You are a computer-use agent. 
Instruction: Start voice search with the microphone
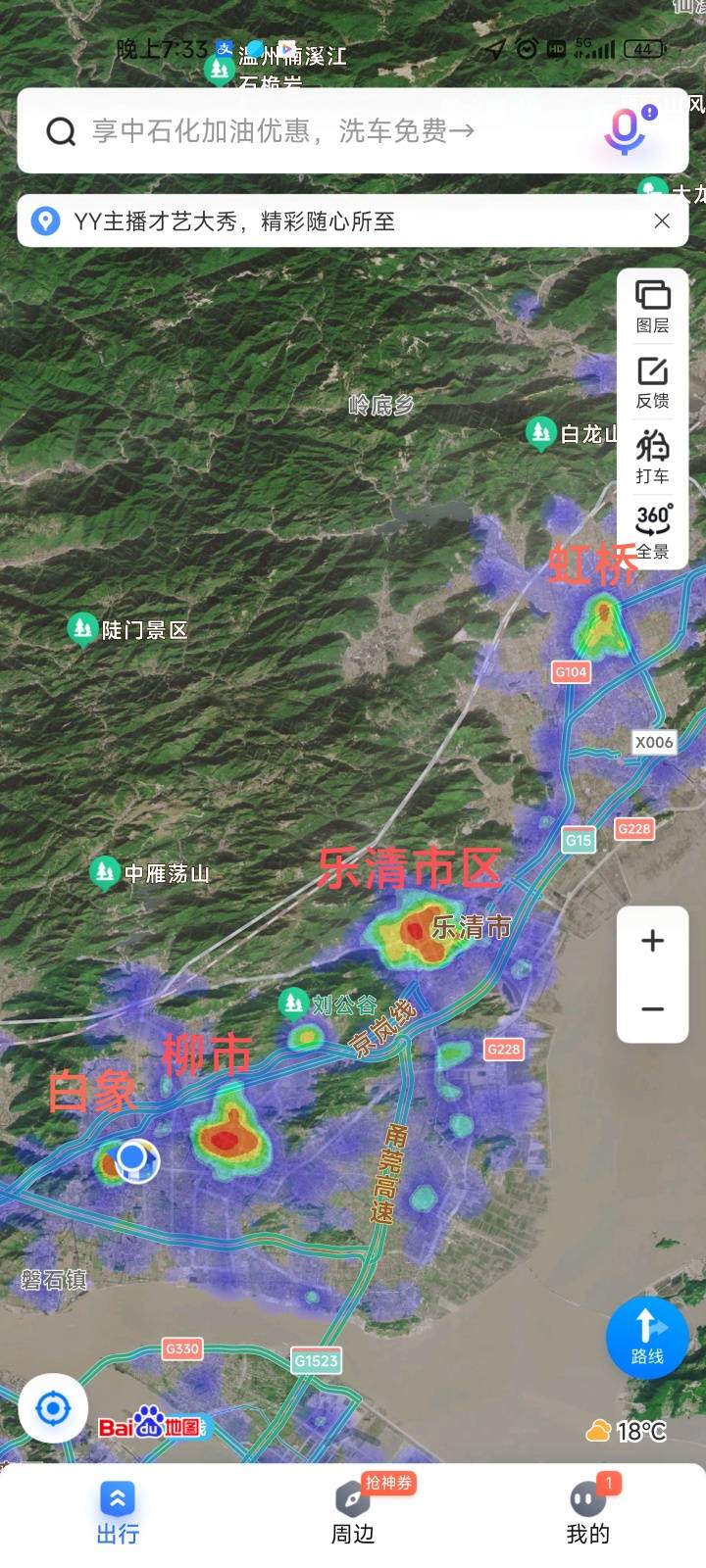coord(624,132)
